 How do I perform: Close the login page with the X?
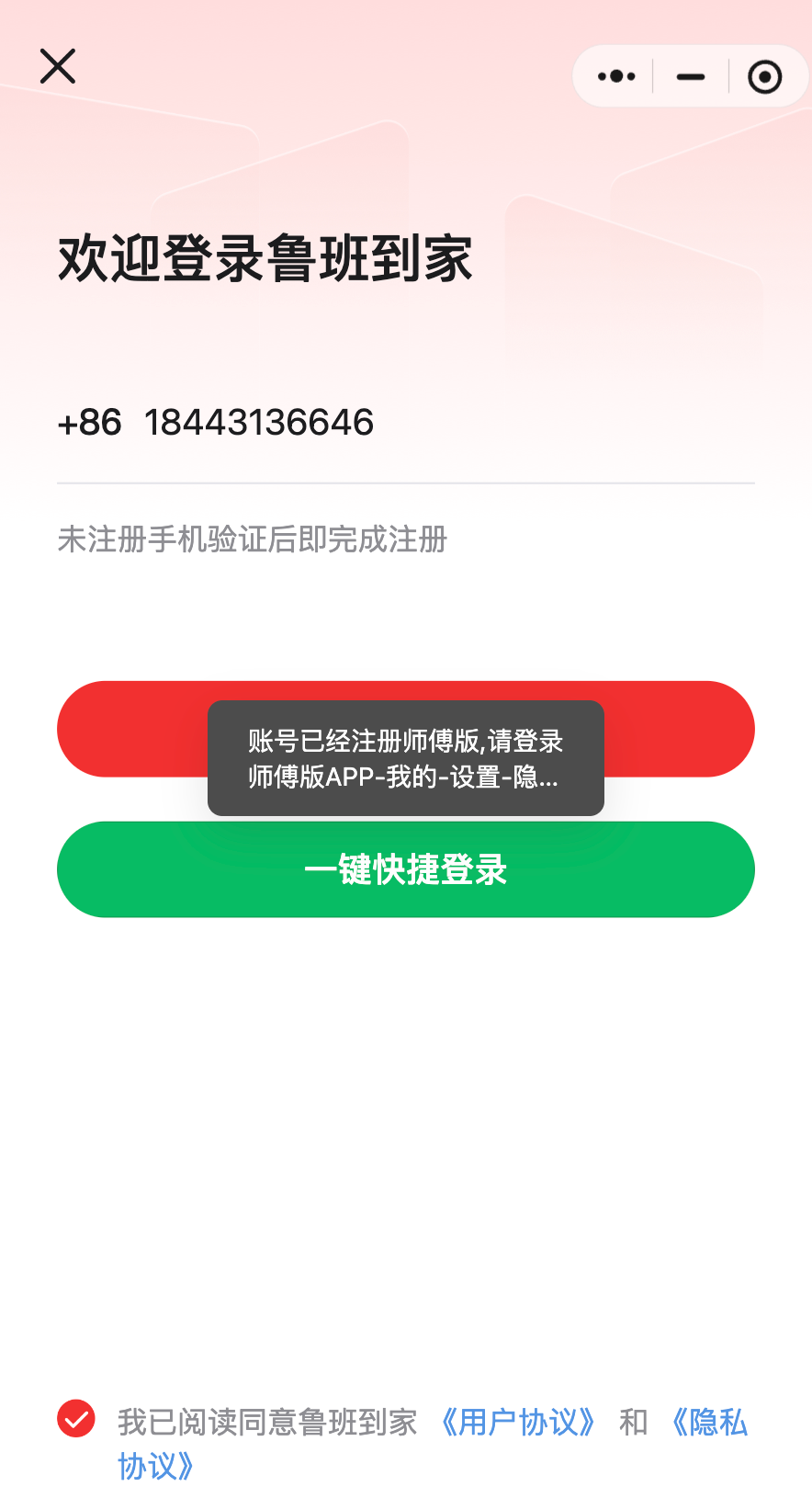(x=58, y=66)
